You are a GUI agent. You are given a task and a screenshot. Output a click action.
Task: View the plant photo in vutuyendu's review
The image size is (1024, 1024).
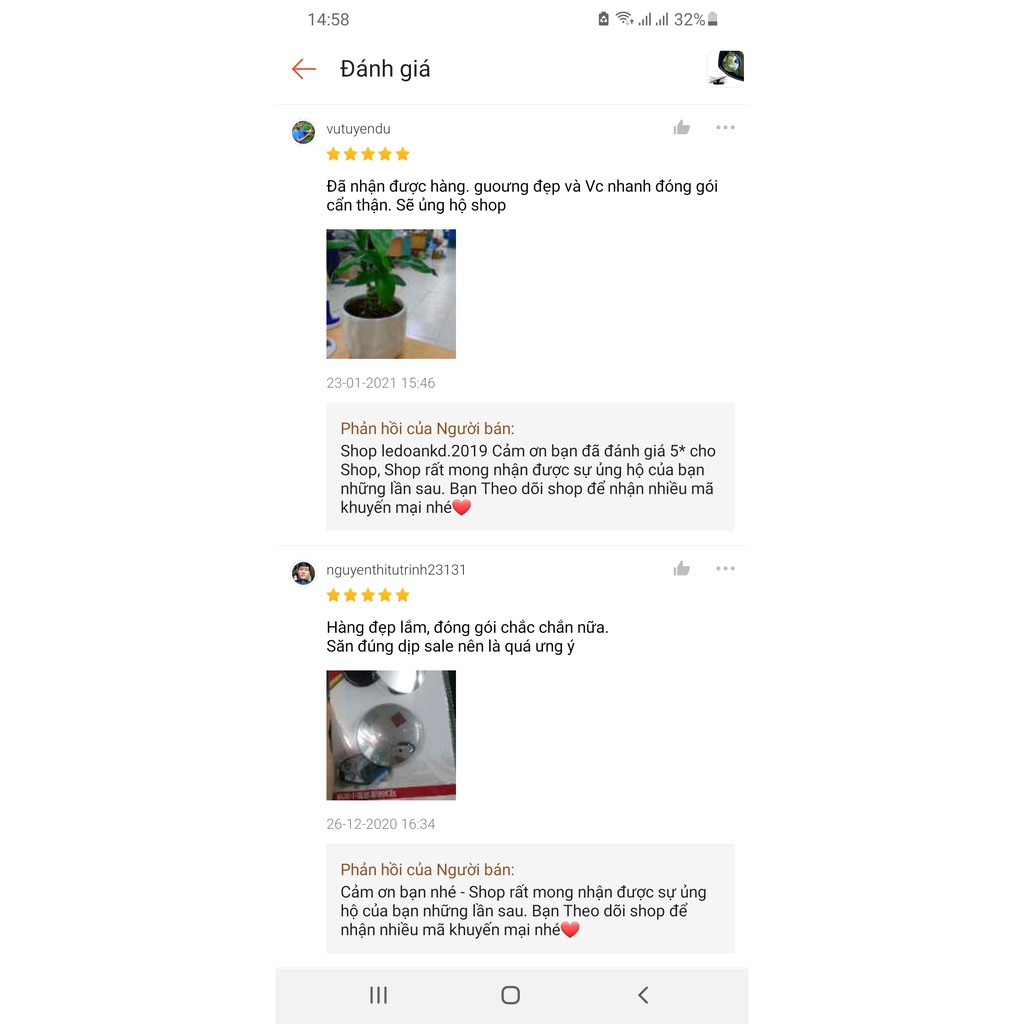pos(391,294)
